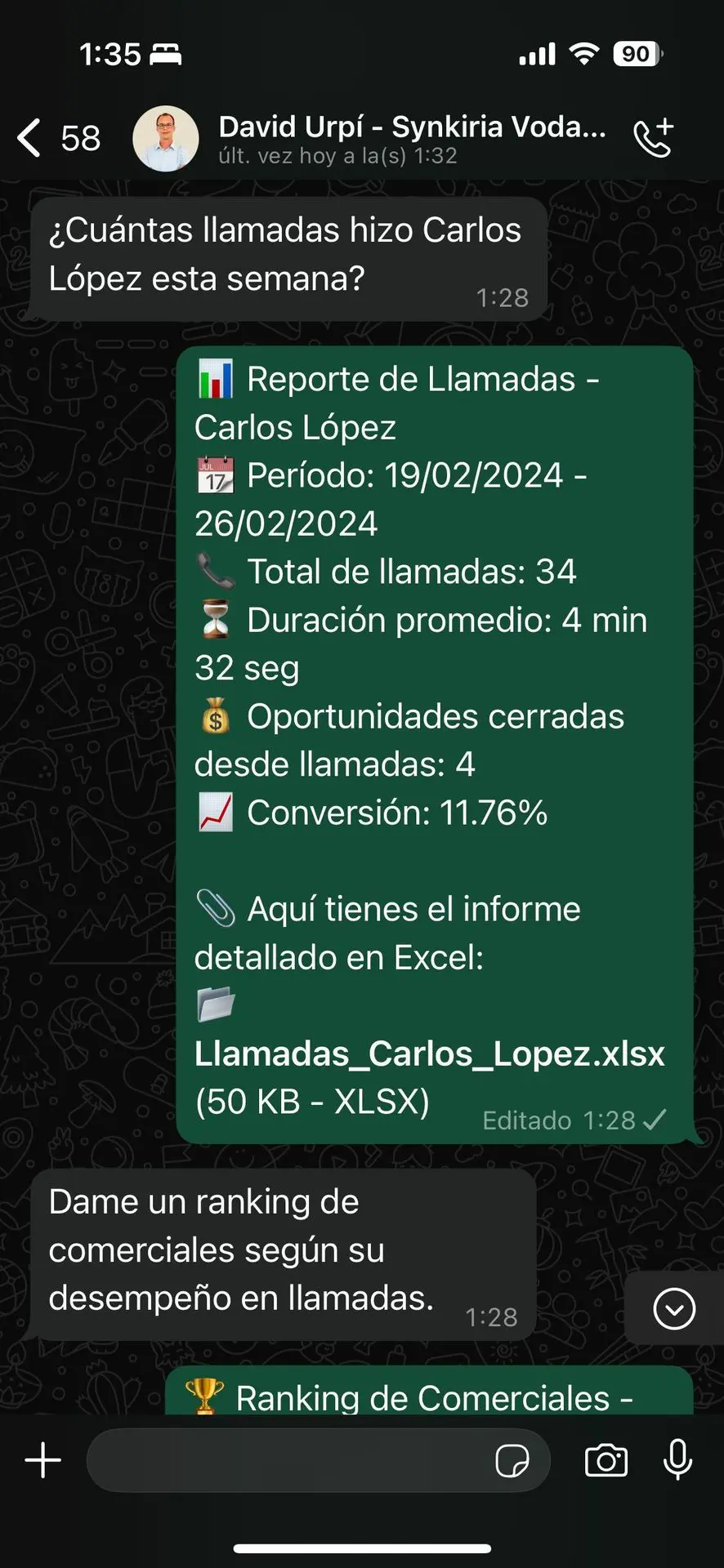View David Urpí's profile photo
Viewport: 724px width, 1568px height.
point(166,138)
